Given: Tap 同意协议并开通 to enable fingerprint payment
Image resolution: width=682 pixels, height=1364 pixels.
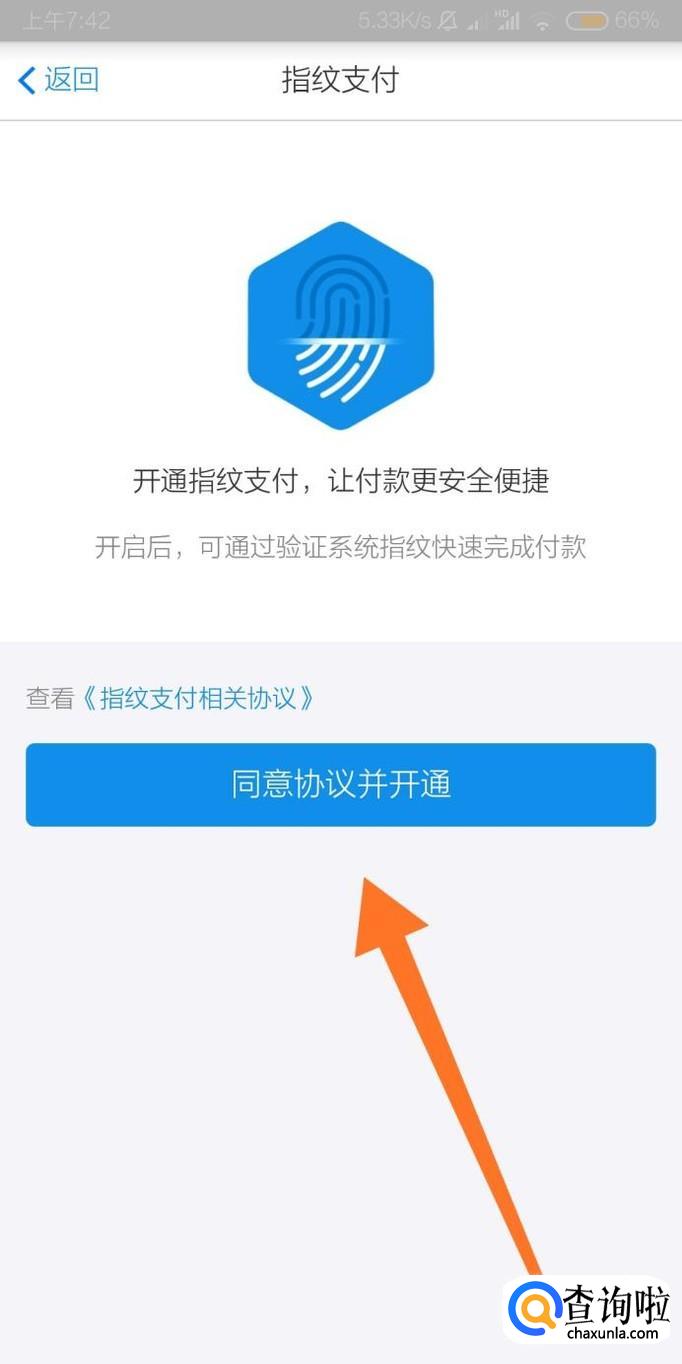Looking at the screenshot, I should point(340,785).
